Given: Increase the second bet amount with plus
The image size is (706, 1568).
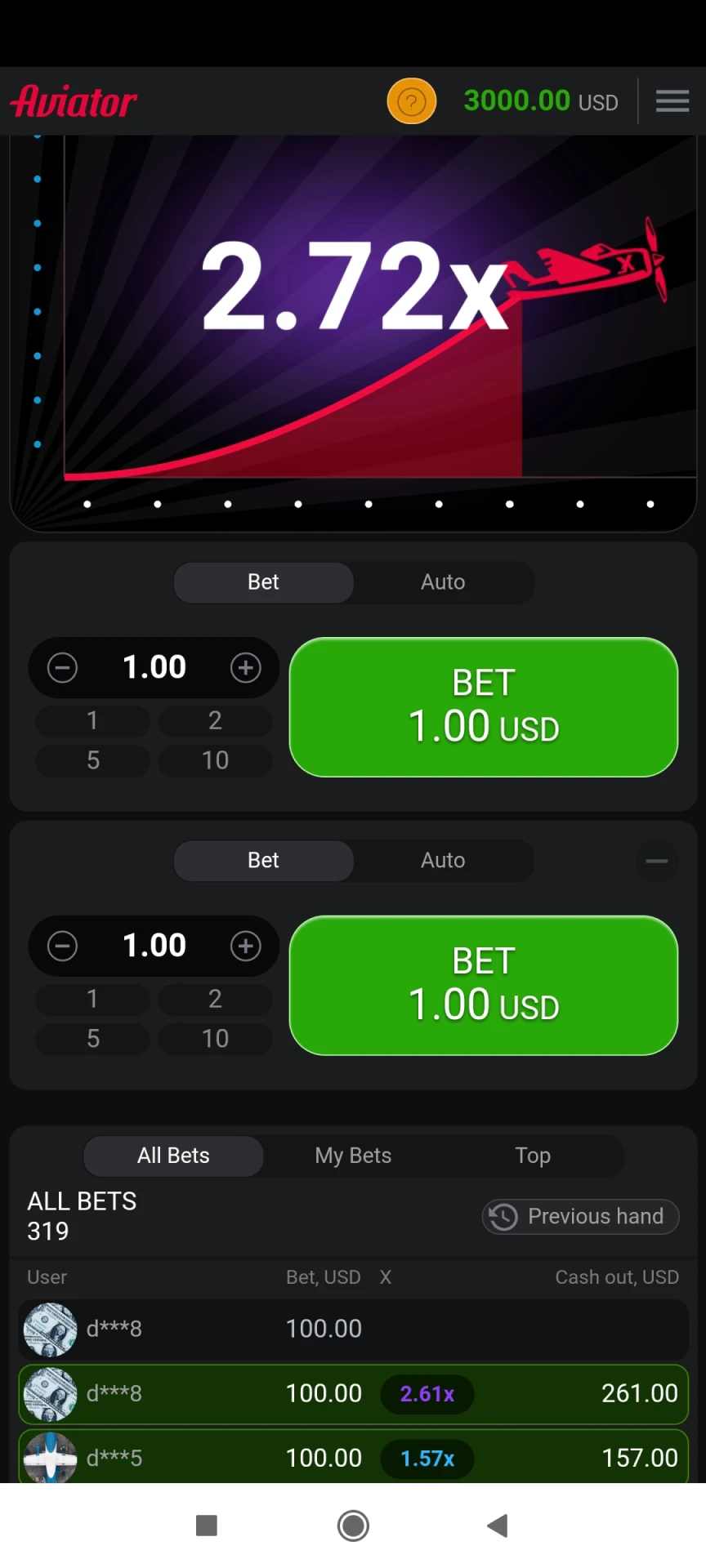Looking at the screenshot, I should [x=245, y=946].
